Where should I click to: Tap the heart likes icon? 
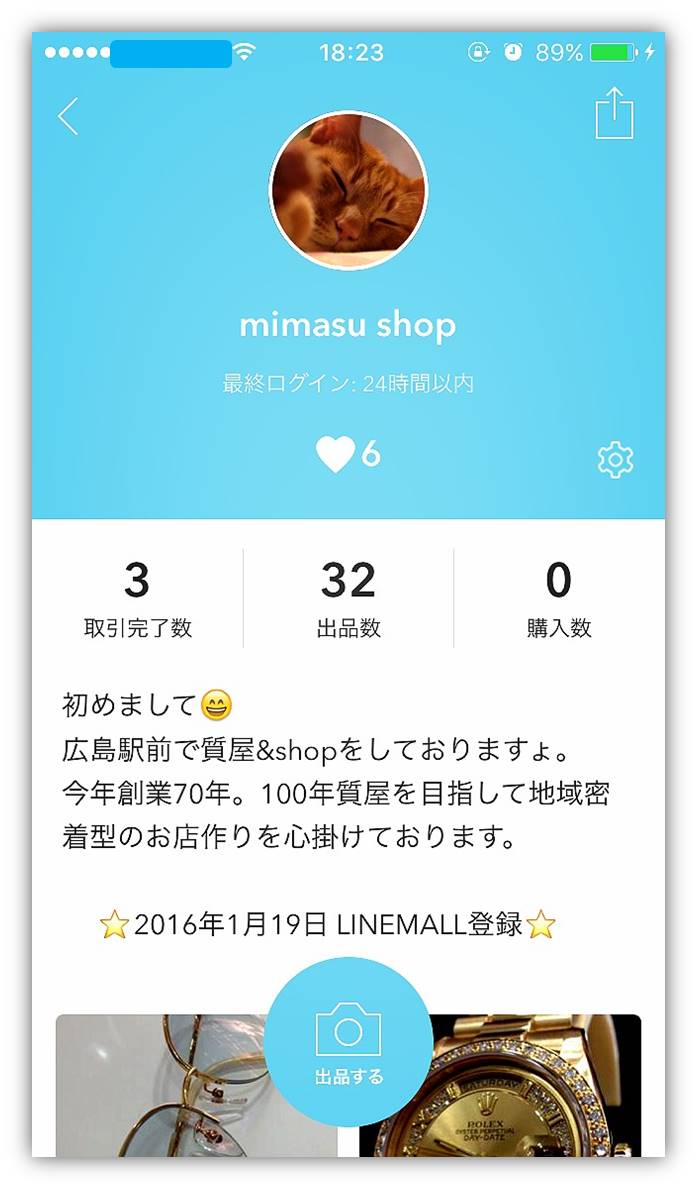point(336,455)
